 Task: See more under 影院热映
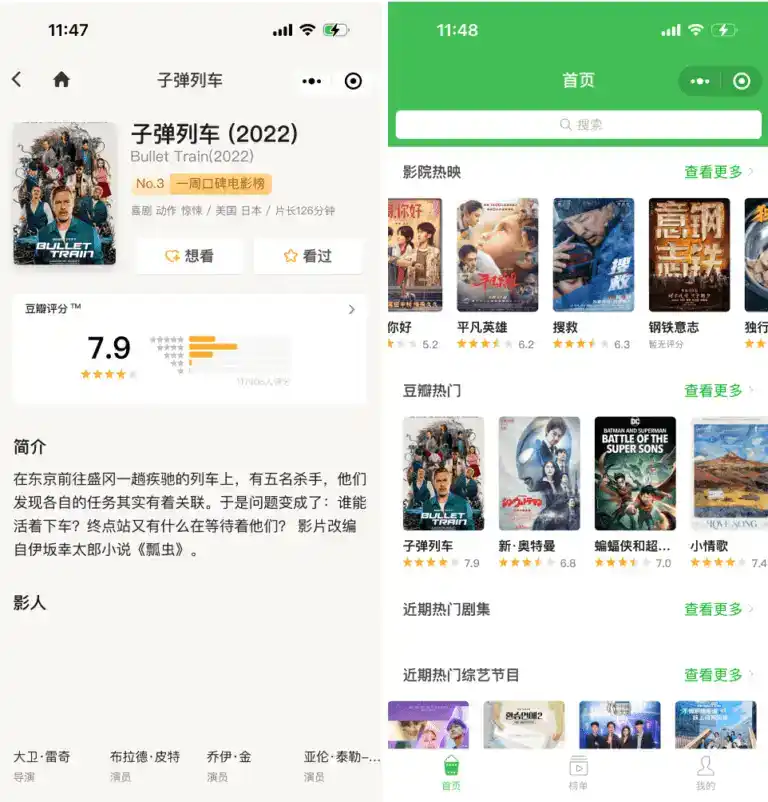tap(718, 172)
